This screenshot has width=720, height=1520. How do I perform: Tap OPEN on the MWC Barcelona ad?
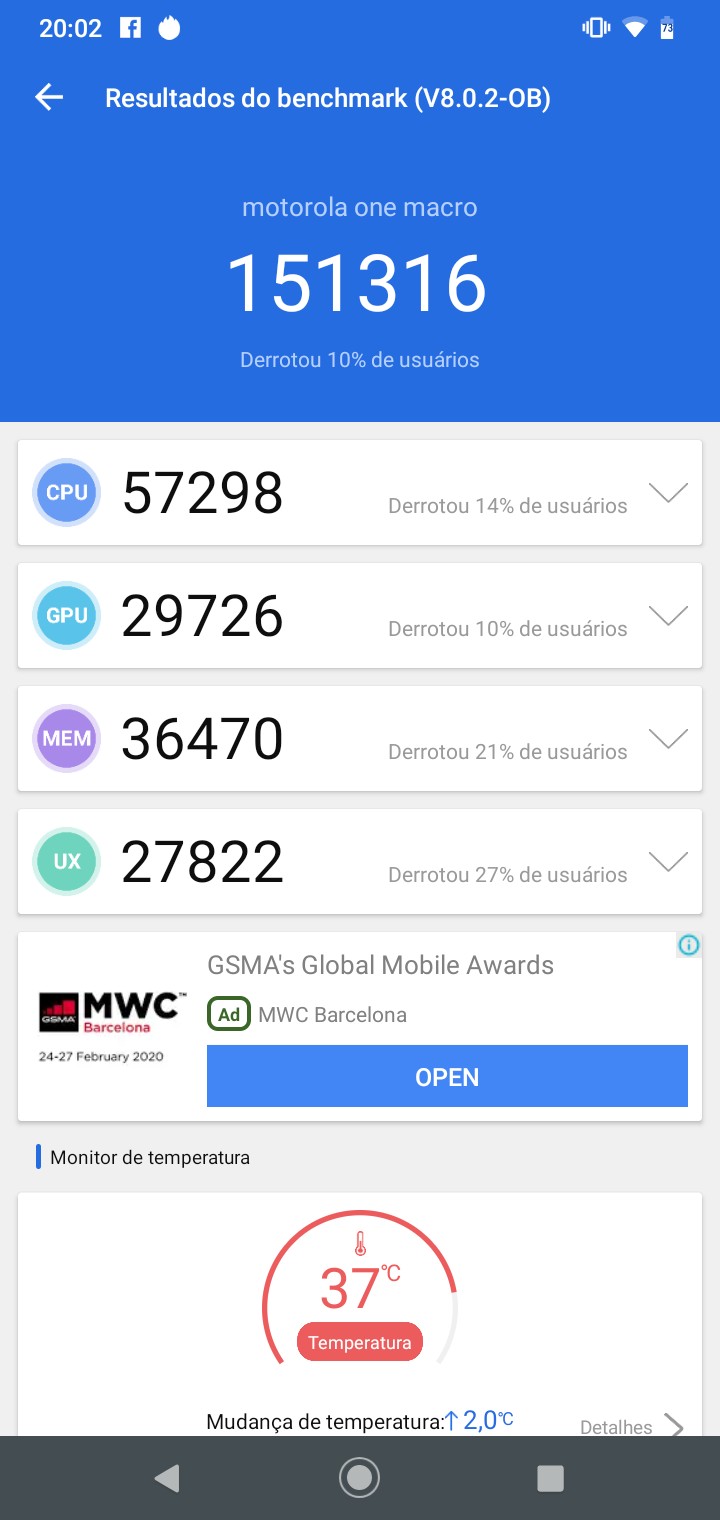tap(447, 1076)
